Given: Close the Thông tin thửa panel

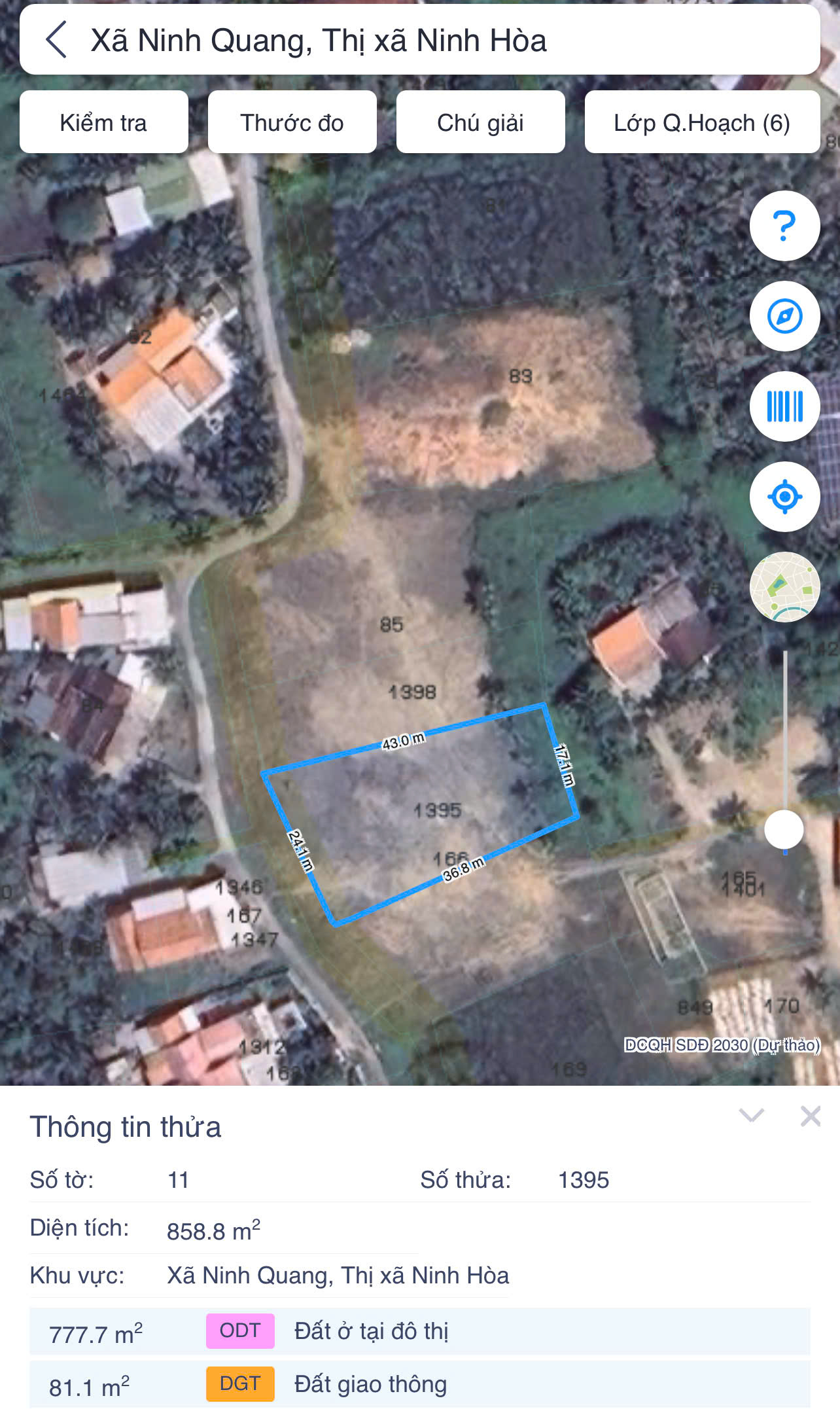Looking at the screenshot, I should tap(811, 1115).
